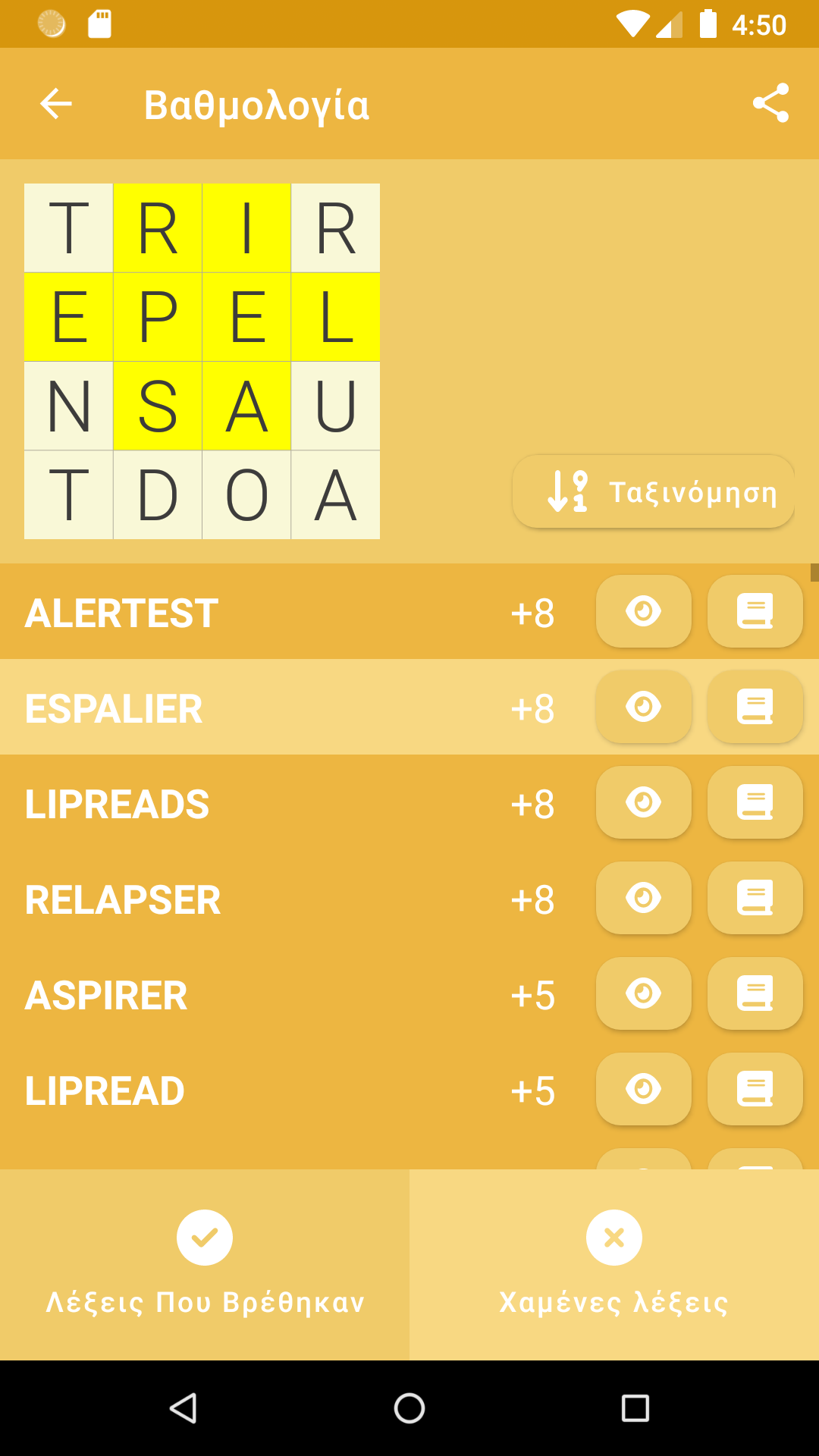
Task: Reveal LIPREADS path with eye icon
Action: tap(643, 803)
